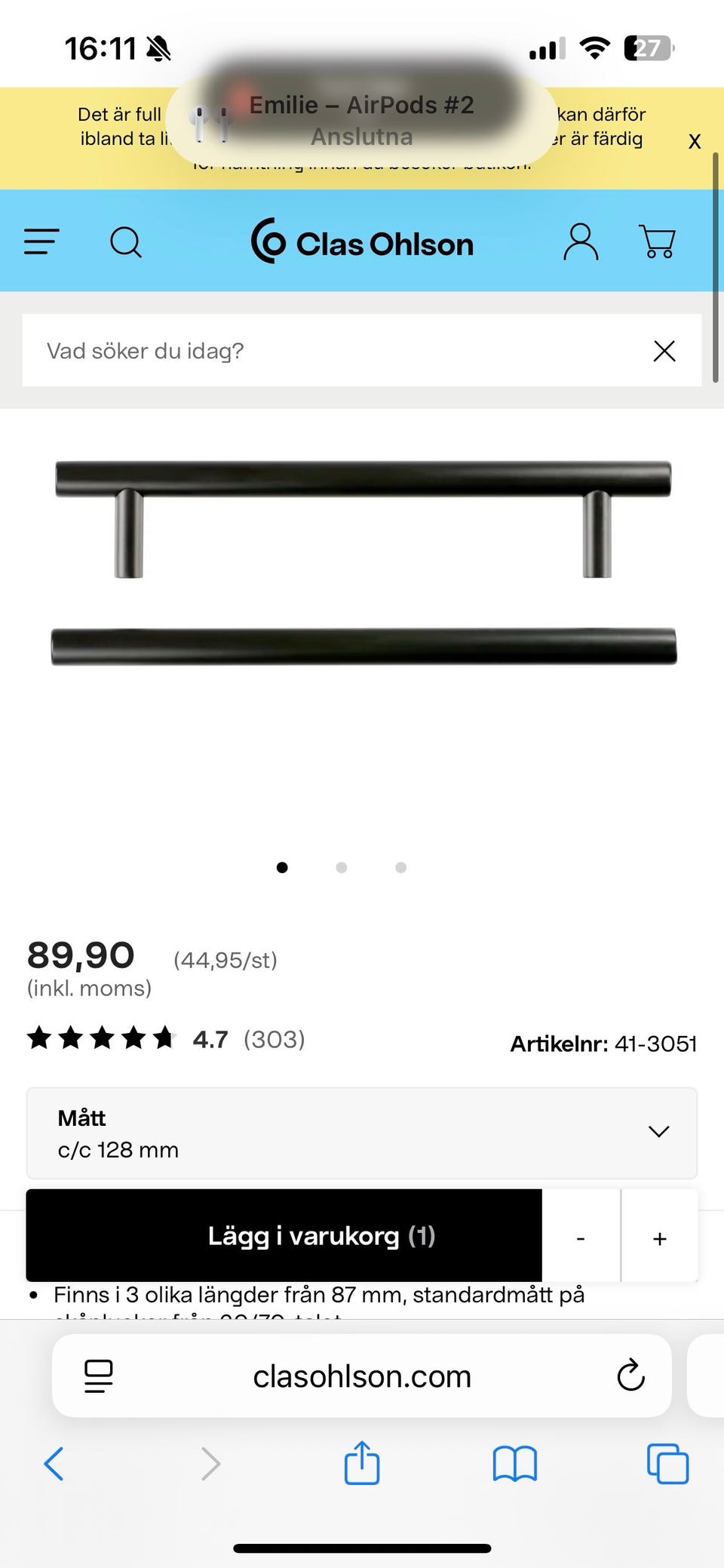Add product with Lägg i varukorg
This screenshot has height=1568, width=724.
point(284,1235)
